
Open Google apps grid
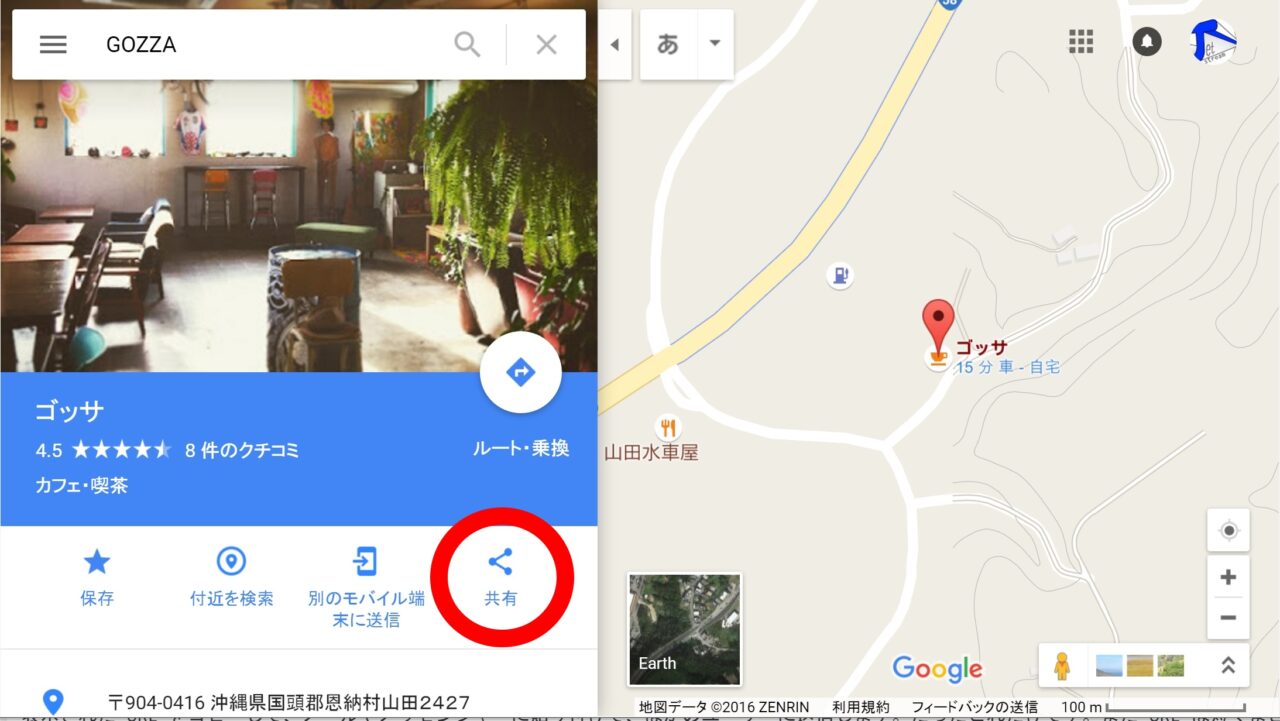(x=1081, y=41)
